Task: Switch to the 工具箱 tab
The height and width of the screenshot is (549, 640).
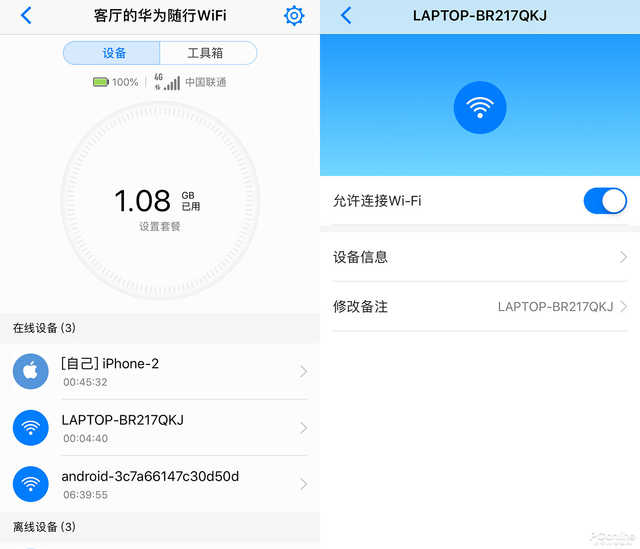Action: (207, 53)
